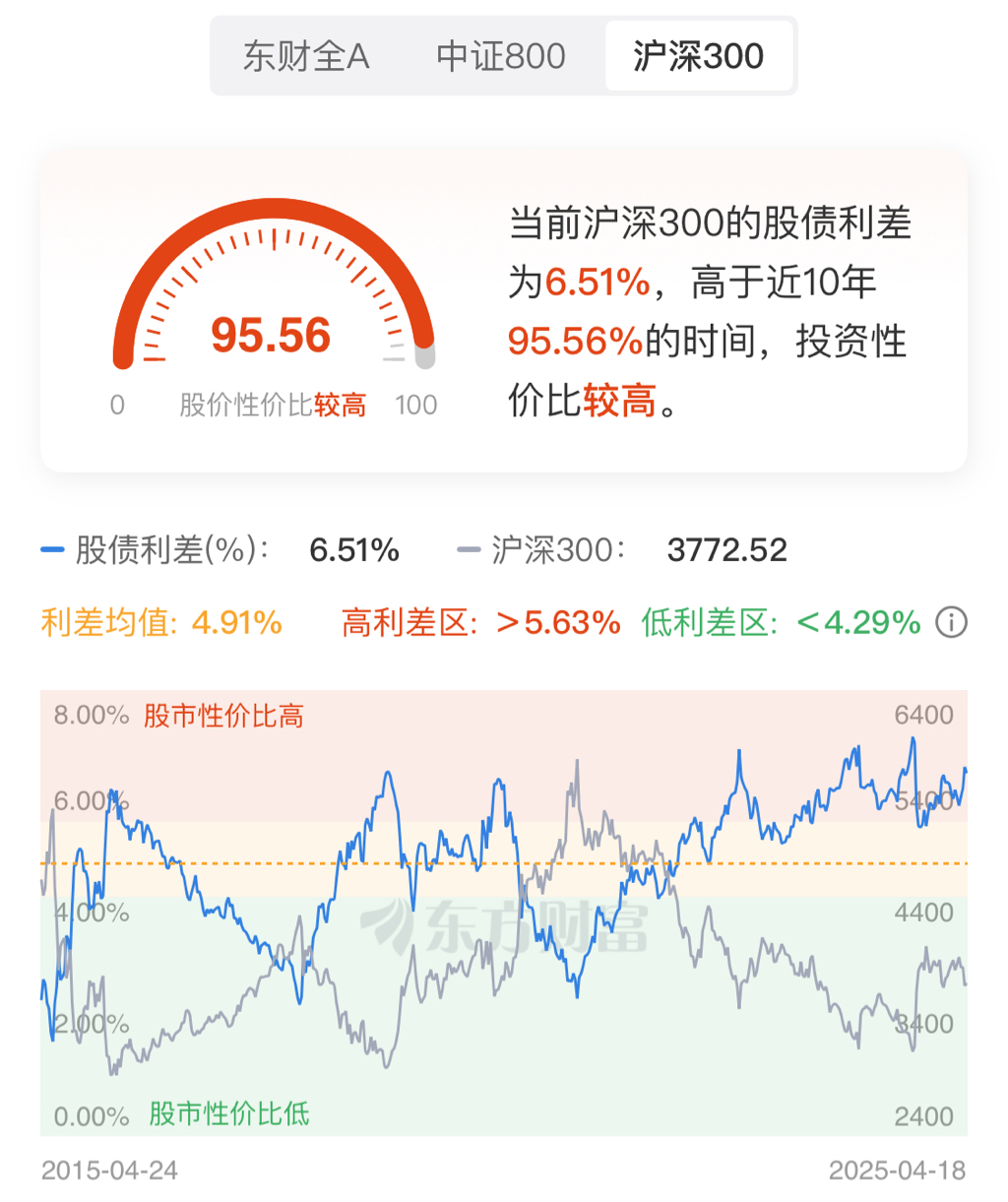Image resolution: width=1008 pixels, height=1202 pixels.
Task: Open the info icon beside 低利差区
Action: coord(951,622)
